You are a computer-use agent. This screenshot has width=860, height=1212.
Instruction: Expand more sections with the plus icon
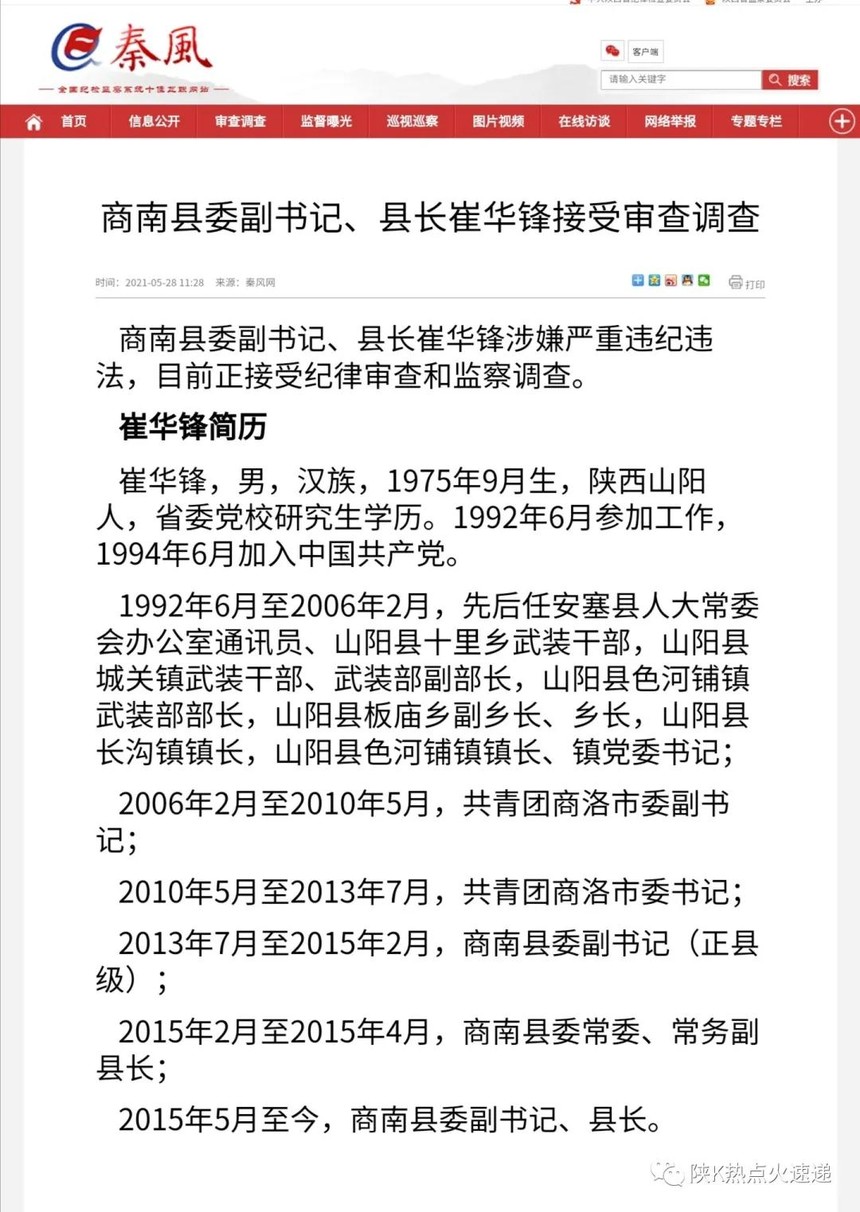[x=841, y=121]
